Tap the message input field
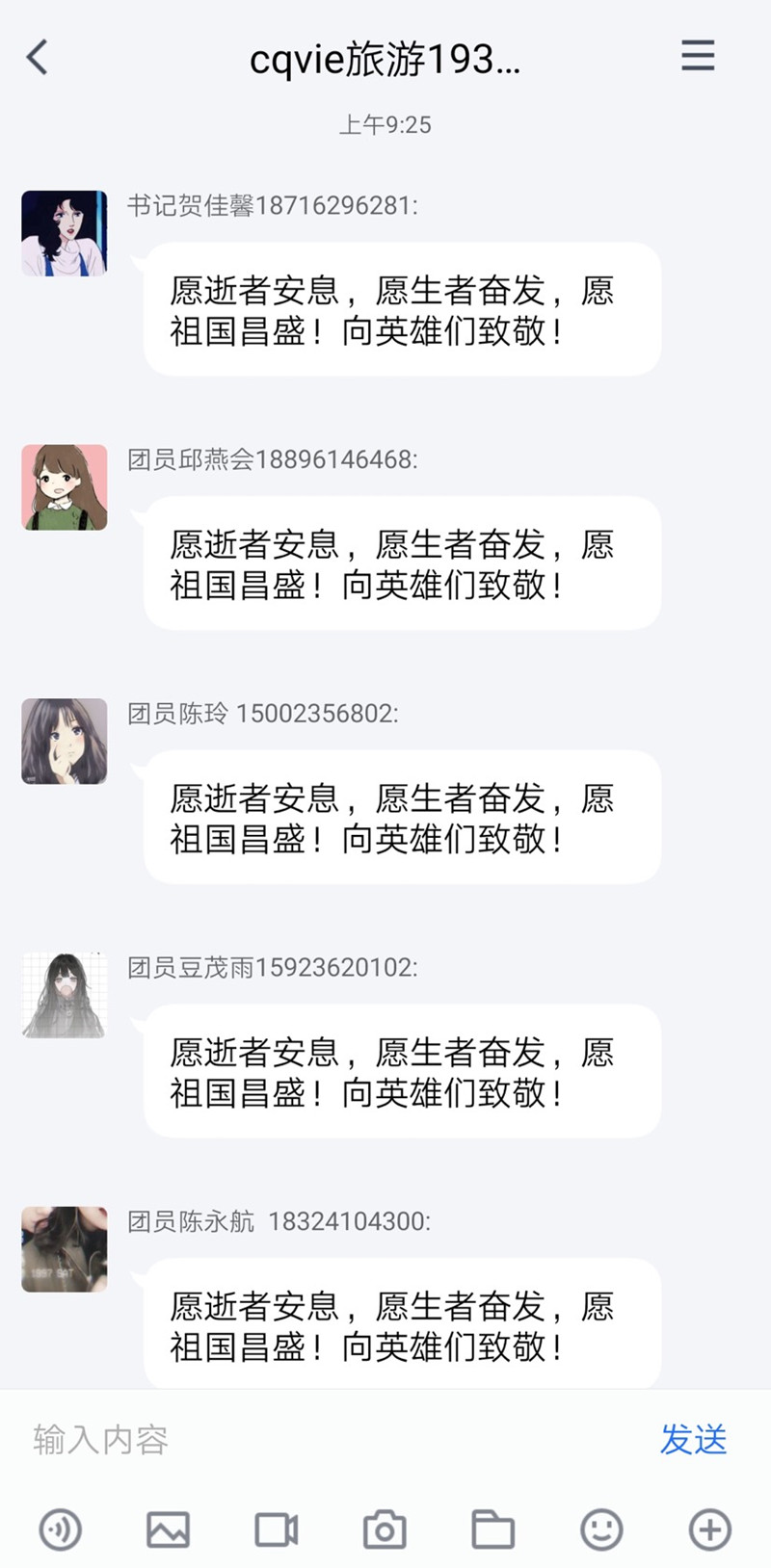 pos(328,1440)
